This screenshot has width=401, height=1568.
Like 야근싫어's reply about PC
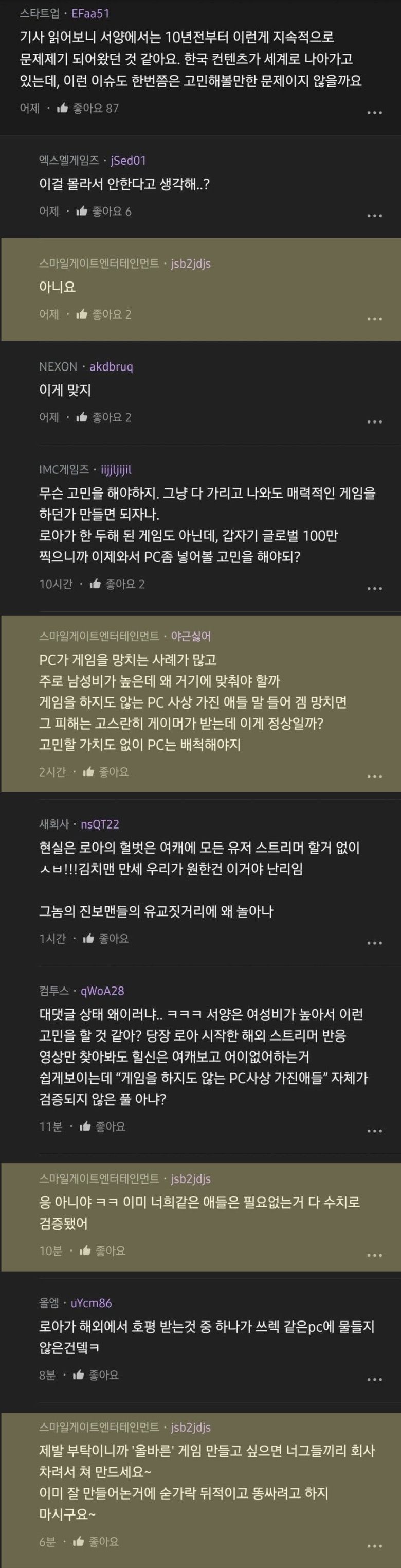click(88, 772)
